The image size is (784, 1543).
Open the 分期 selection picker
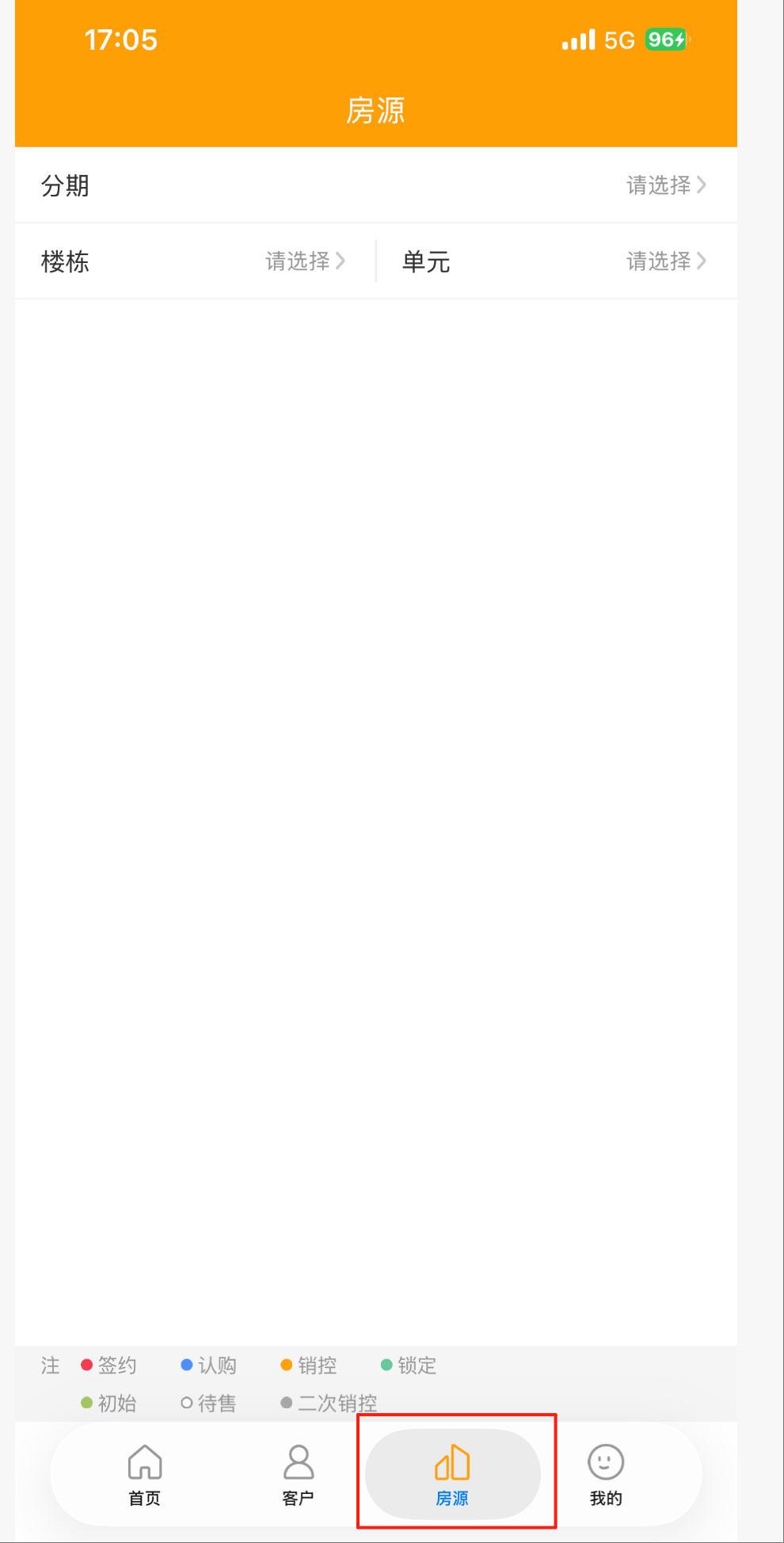tap(665, 185)
